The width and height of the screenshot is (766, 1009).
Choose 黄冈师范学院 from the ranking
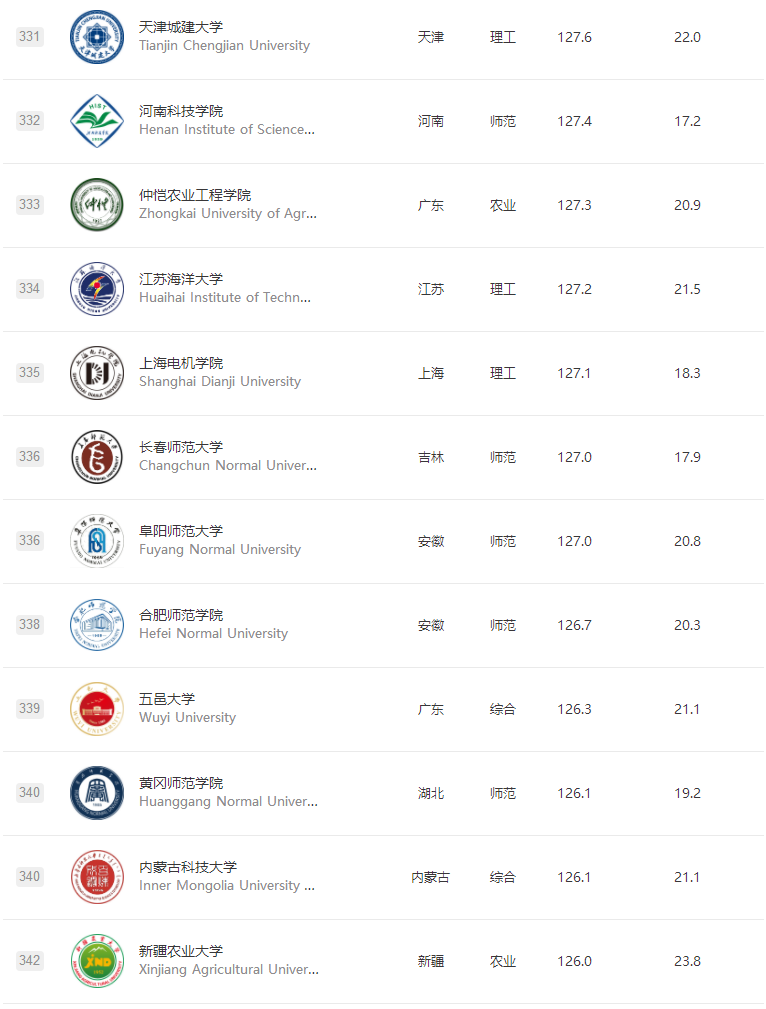181,784
